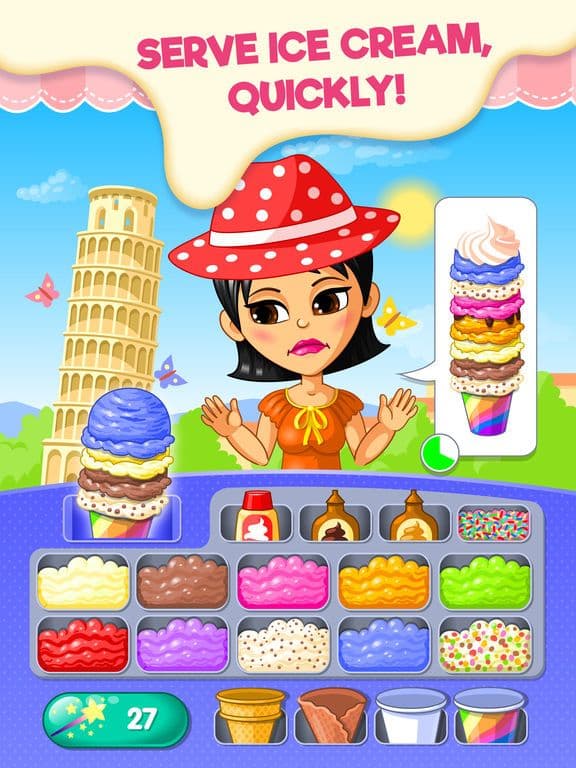Scoop the chocolate brown ice cream
This screenshot has height=768, width=576.
coord(182,581)
